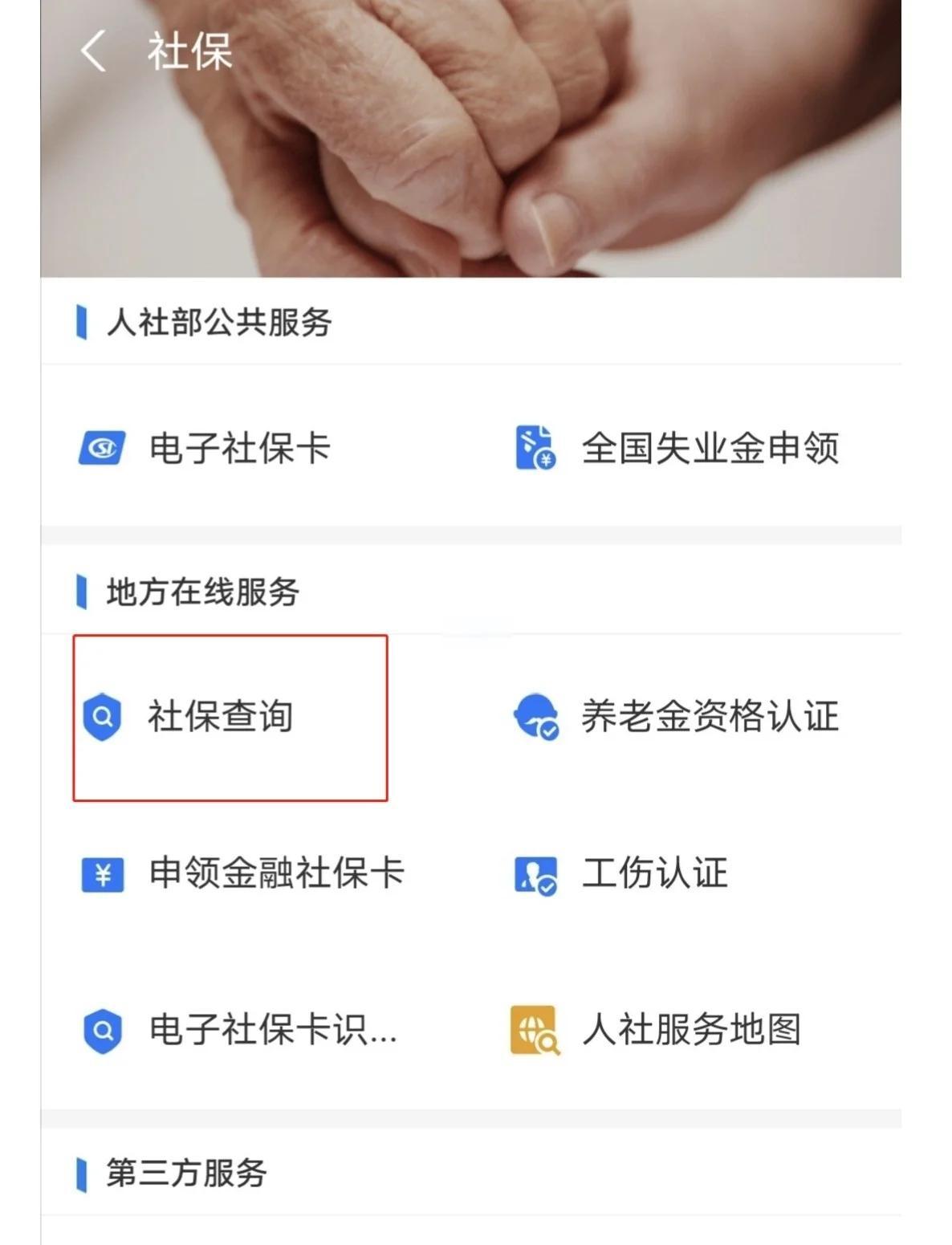Click the ¥ icon next to 申领金融社保卡
This screenshot has width=952, height=1245.
coord(101,875)
